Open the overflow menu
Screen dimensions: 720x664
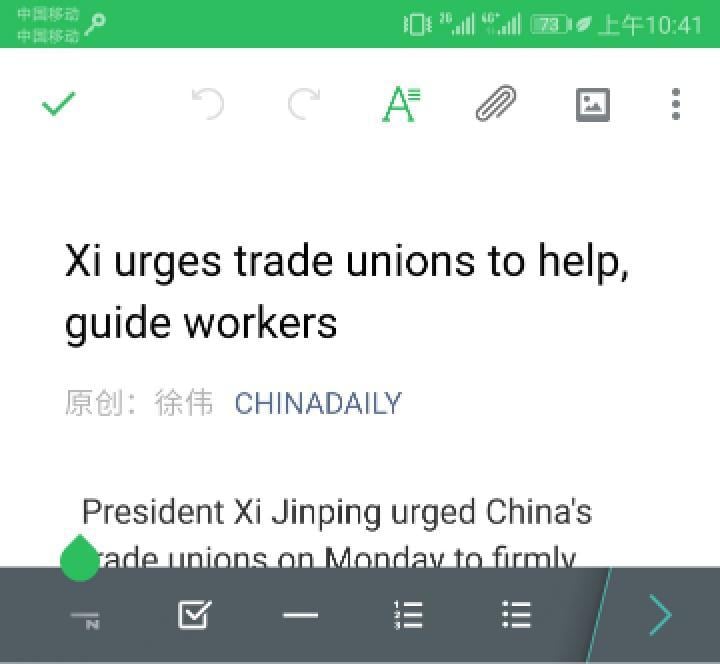[x=676, y=104]
